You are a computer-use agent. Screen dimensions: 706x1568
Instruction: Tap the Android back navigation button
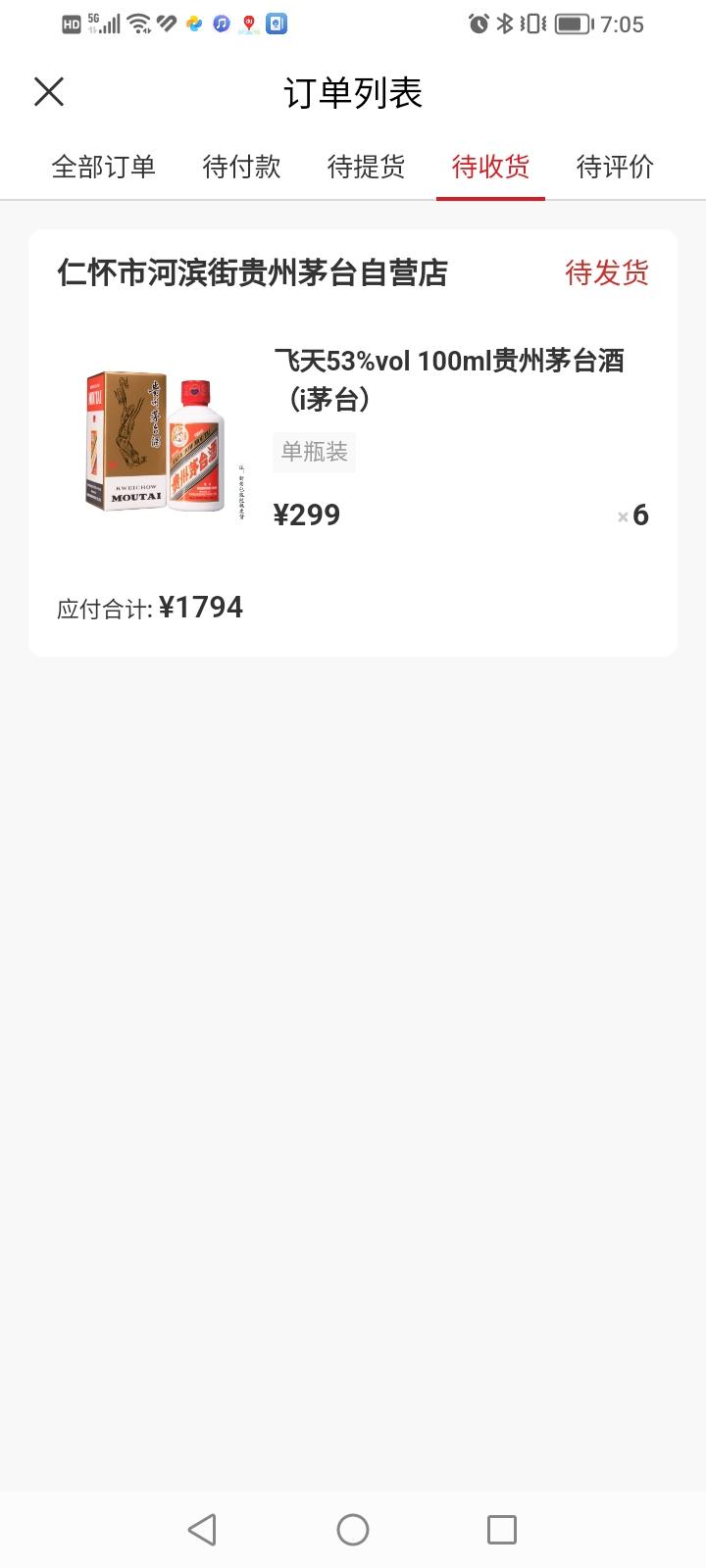click(202, 1529)
